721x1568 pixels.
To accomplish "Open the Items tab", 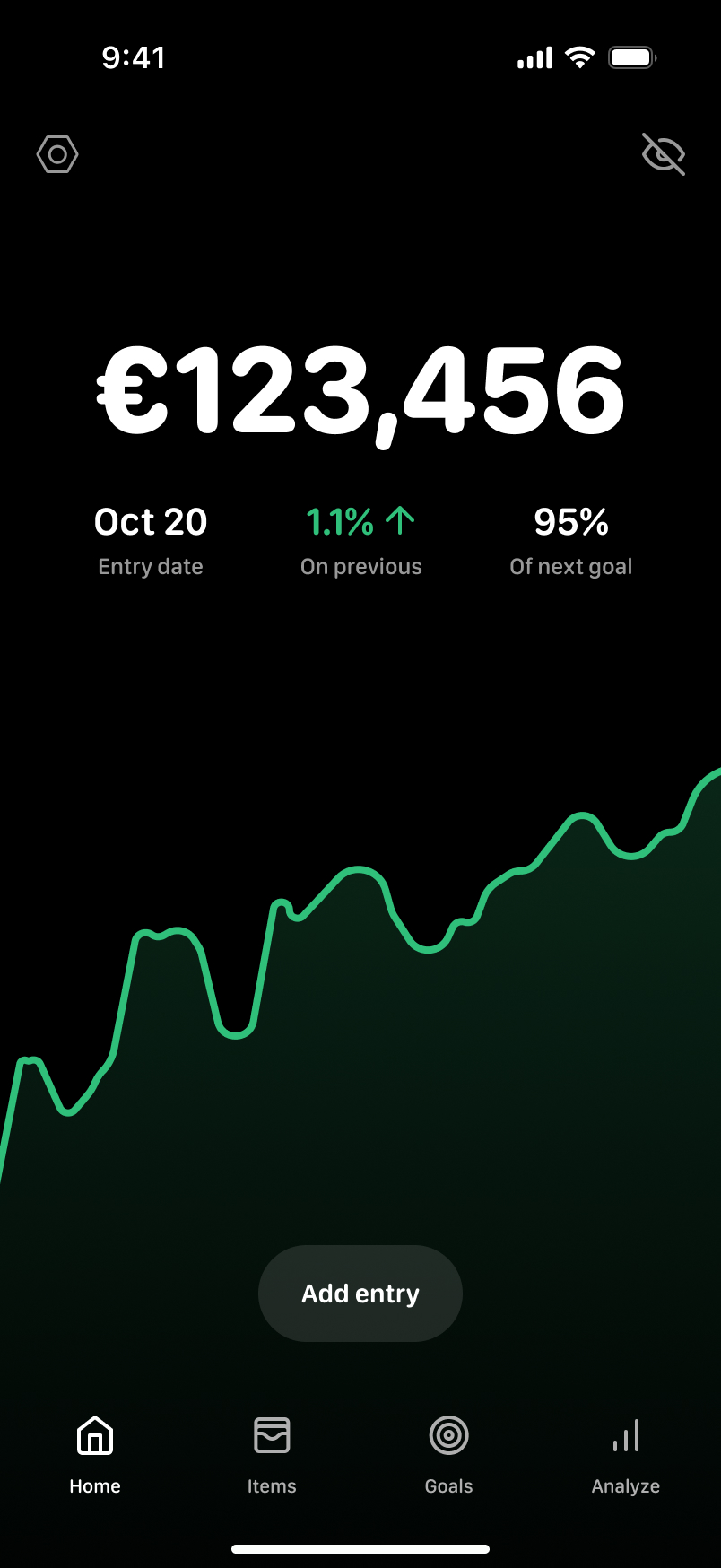I will [272, 1454].
